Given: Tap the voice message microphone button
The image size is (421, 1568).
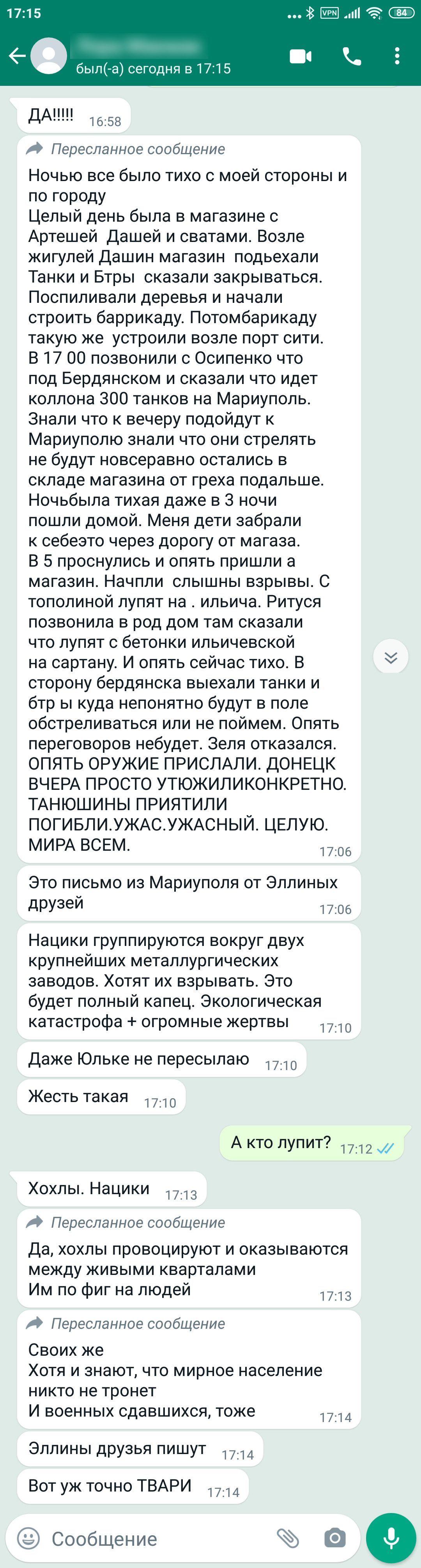Looking at the screenshot, I should click(391, 1538).
